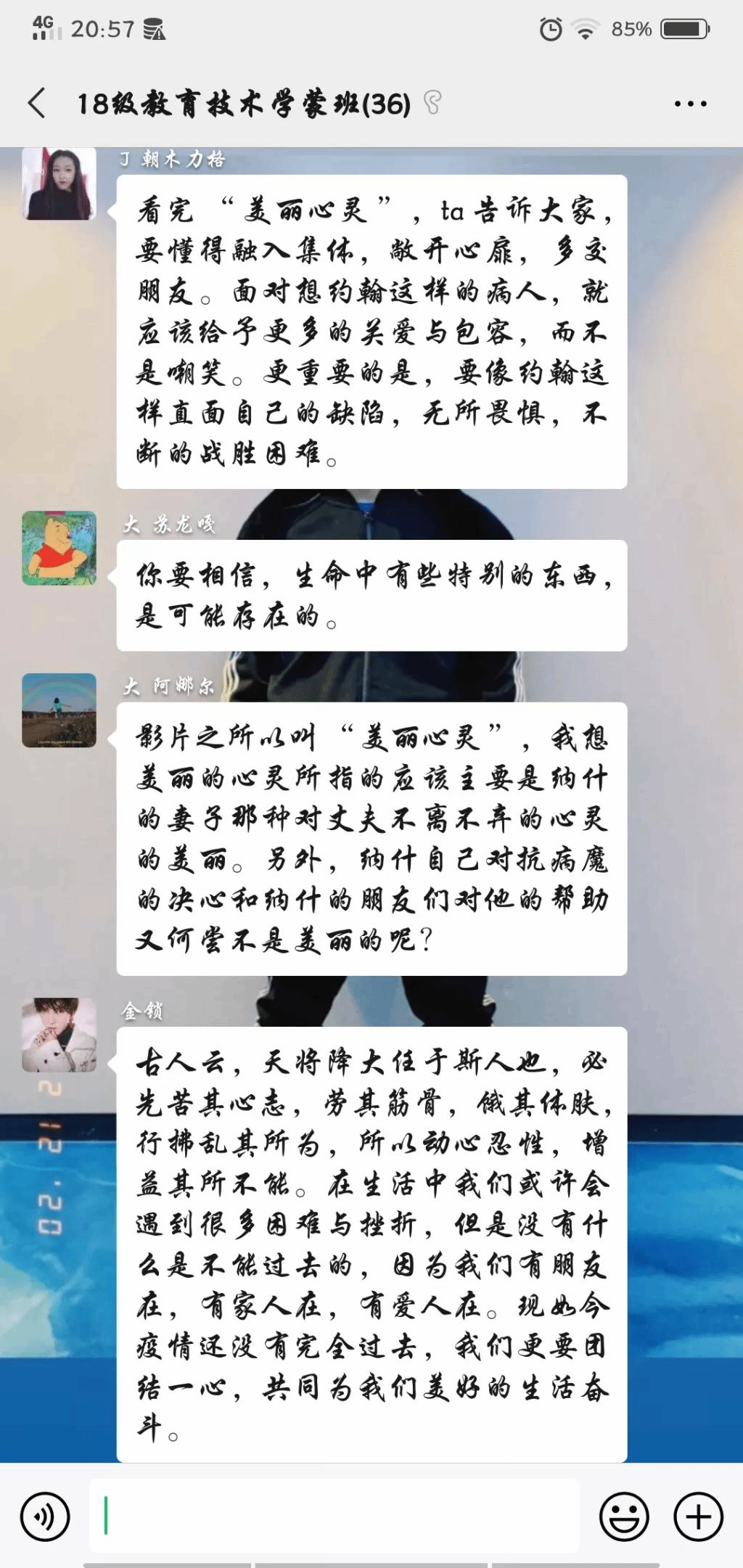
Task: Open the plus attachment menu
Action: [698, 1516]
